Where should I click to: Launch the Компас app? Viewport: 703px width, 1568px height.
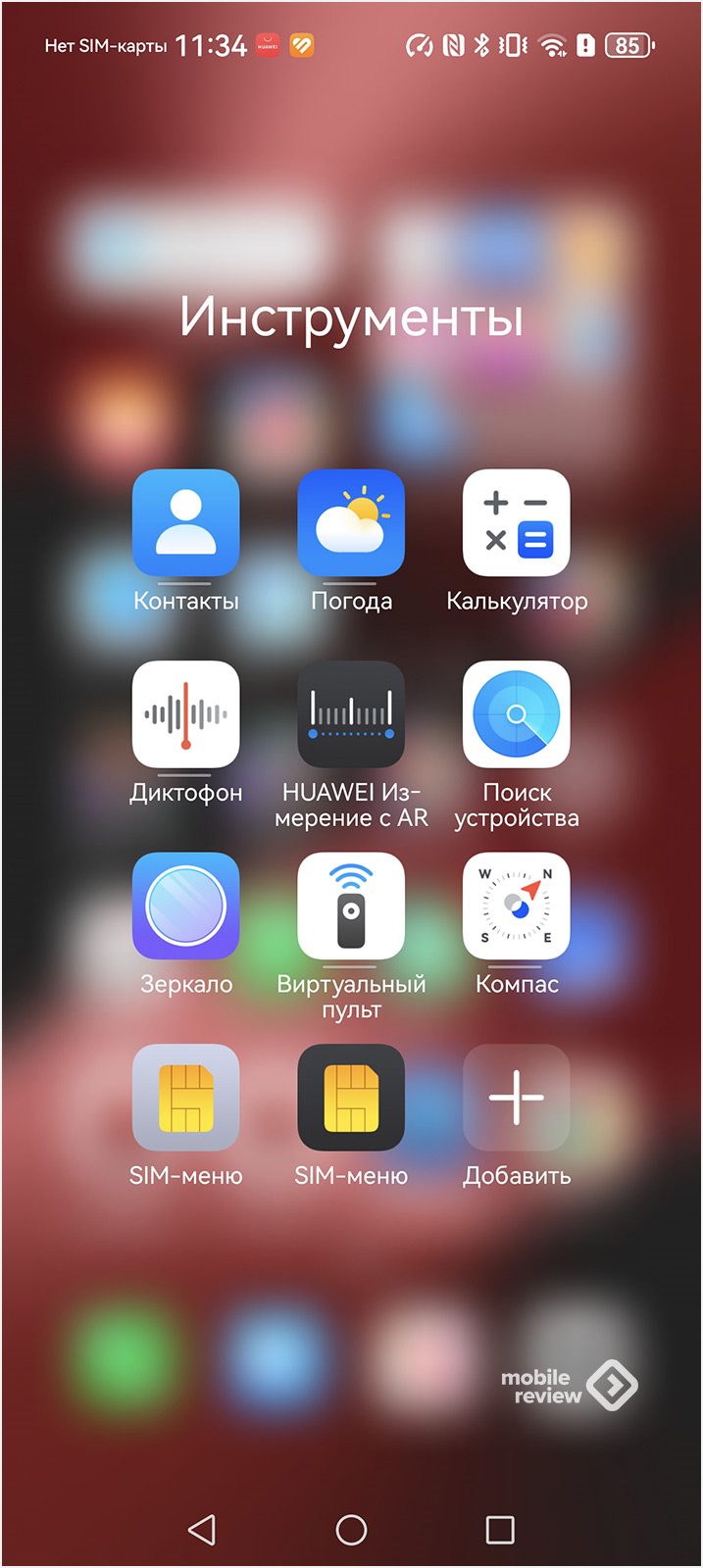[x=516, y=906]
